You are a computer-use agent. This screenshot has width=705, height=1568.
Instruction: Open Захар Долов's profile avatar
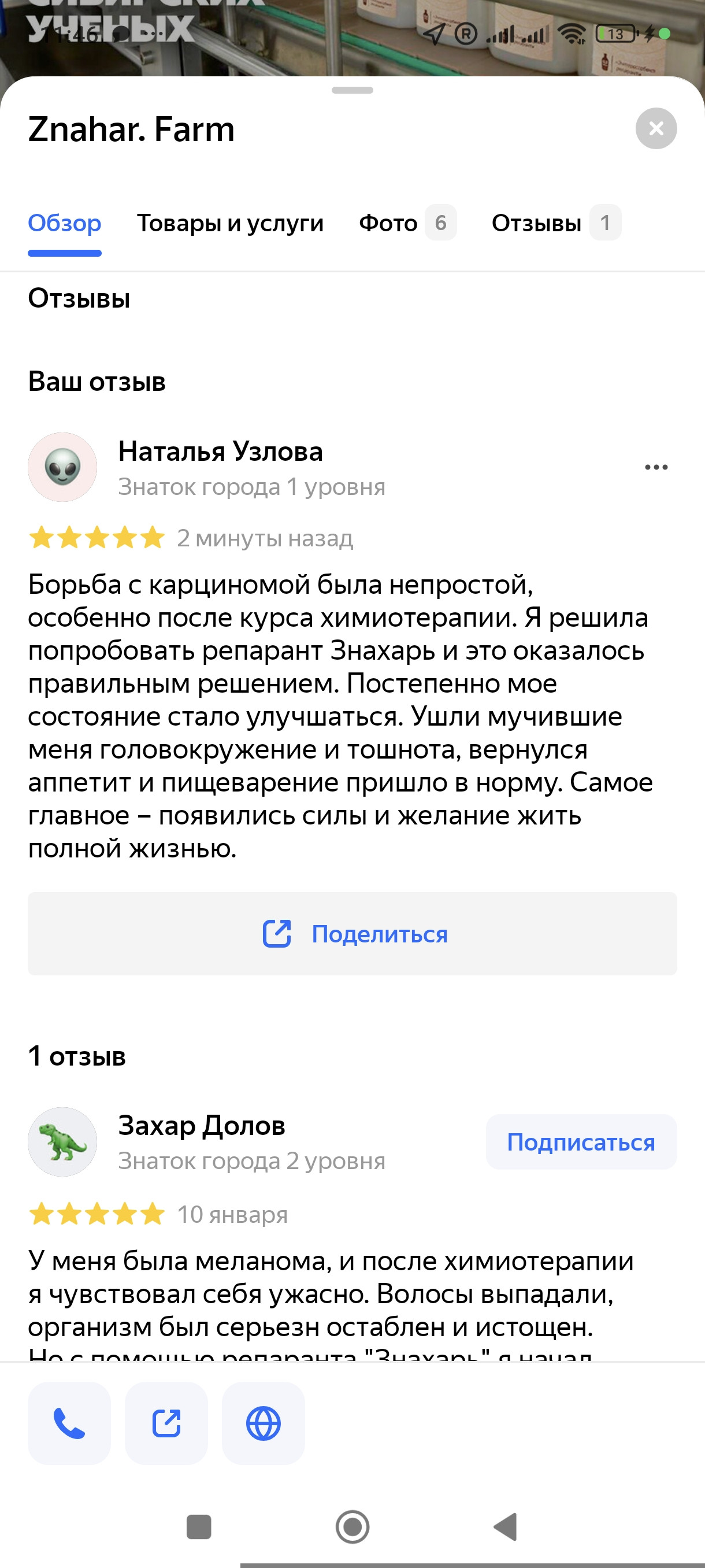(62, 1142)
